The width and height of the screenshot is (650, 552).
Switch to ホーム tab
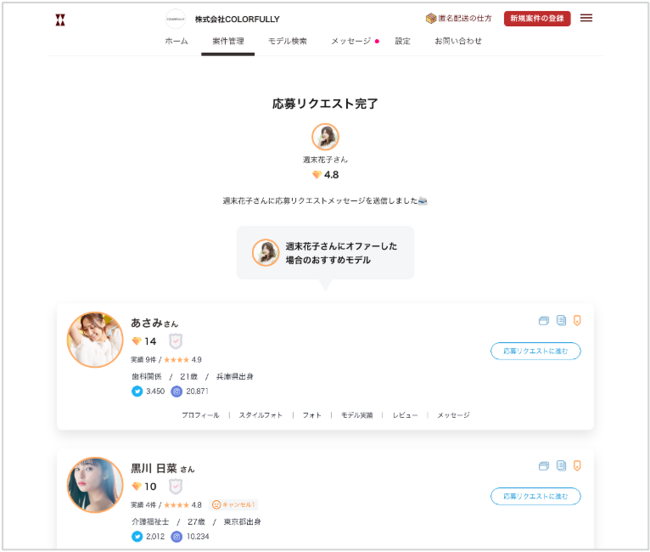pyautogui.click(x=176, y=41)
